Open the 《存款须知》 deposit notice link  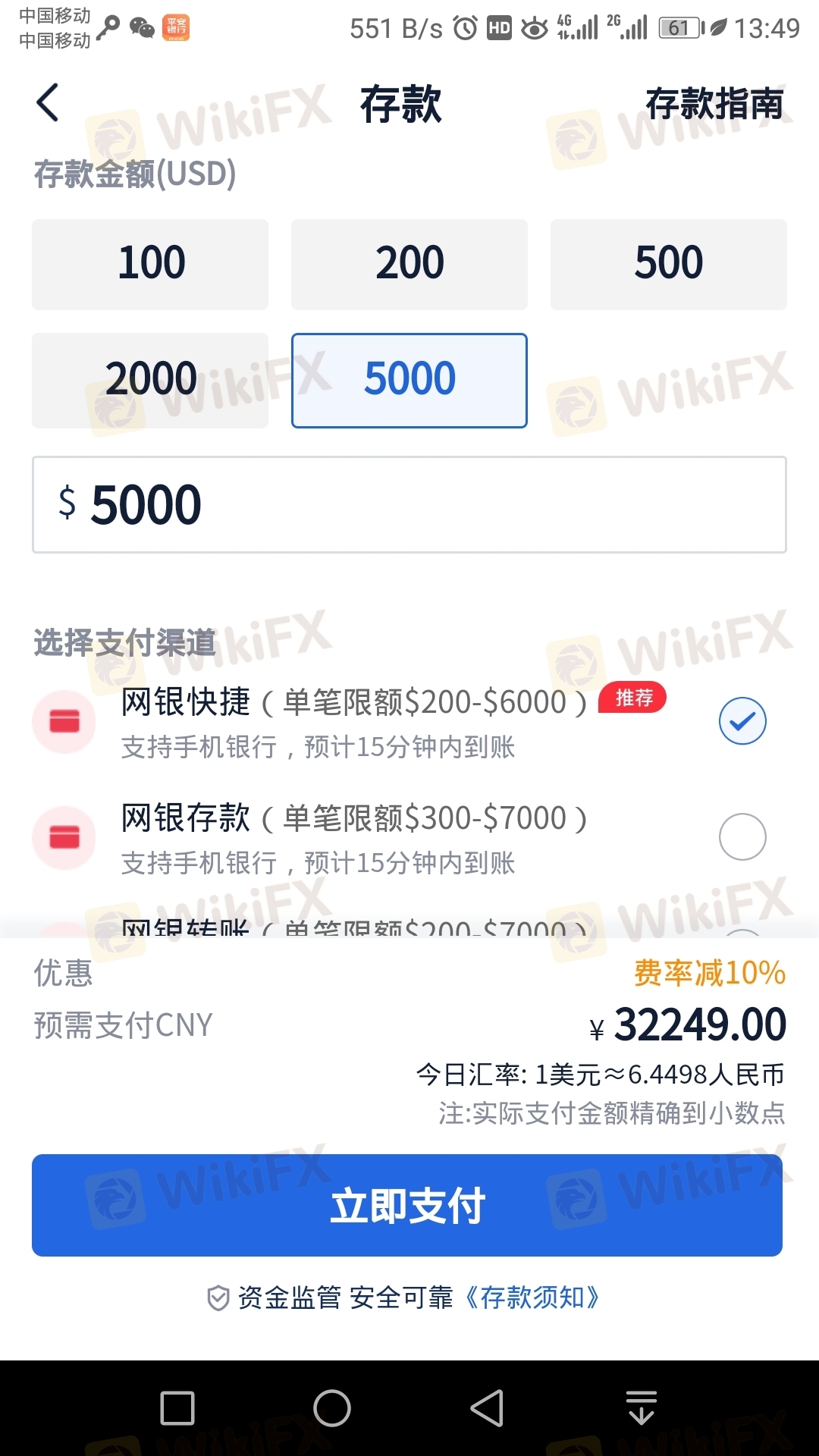tap(532, 1298)
